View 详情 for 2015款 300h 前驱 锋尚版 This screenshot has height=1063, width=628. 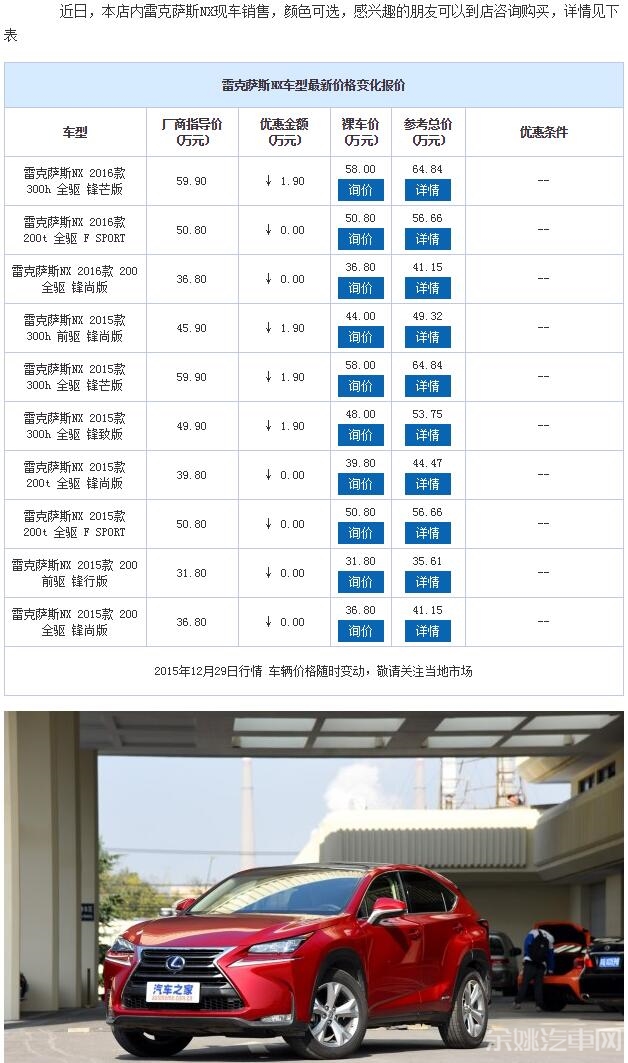coord(428,337)
